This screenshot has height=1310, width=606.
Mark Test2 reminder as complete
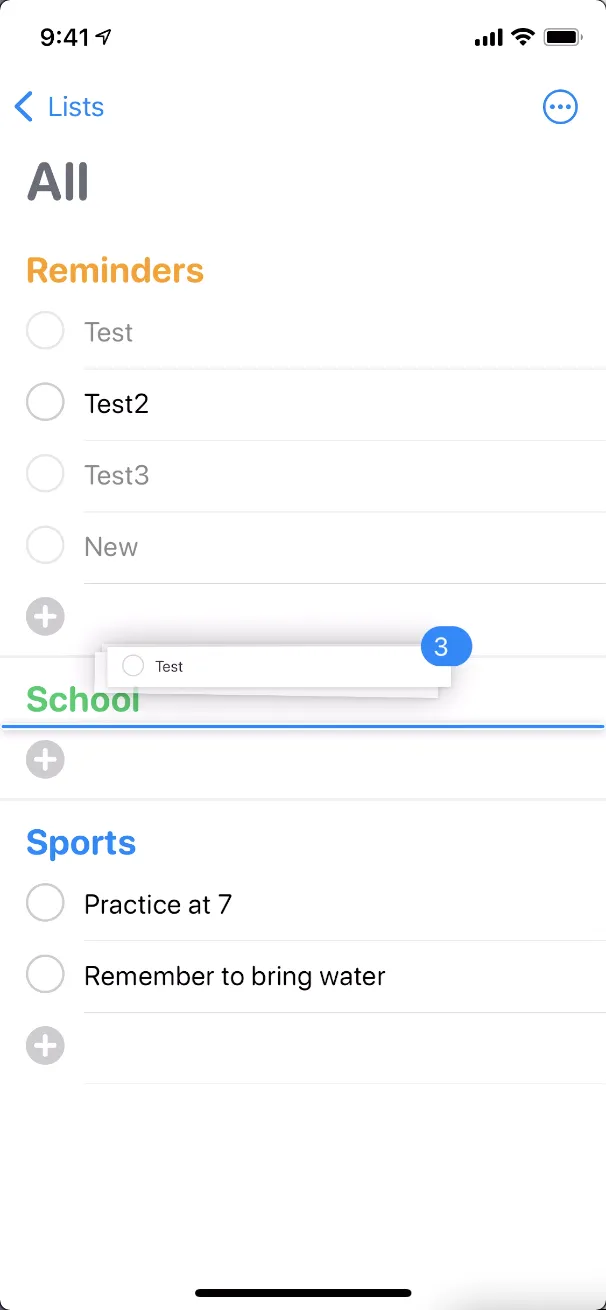(x=45, y=403)
